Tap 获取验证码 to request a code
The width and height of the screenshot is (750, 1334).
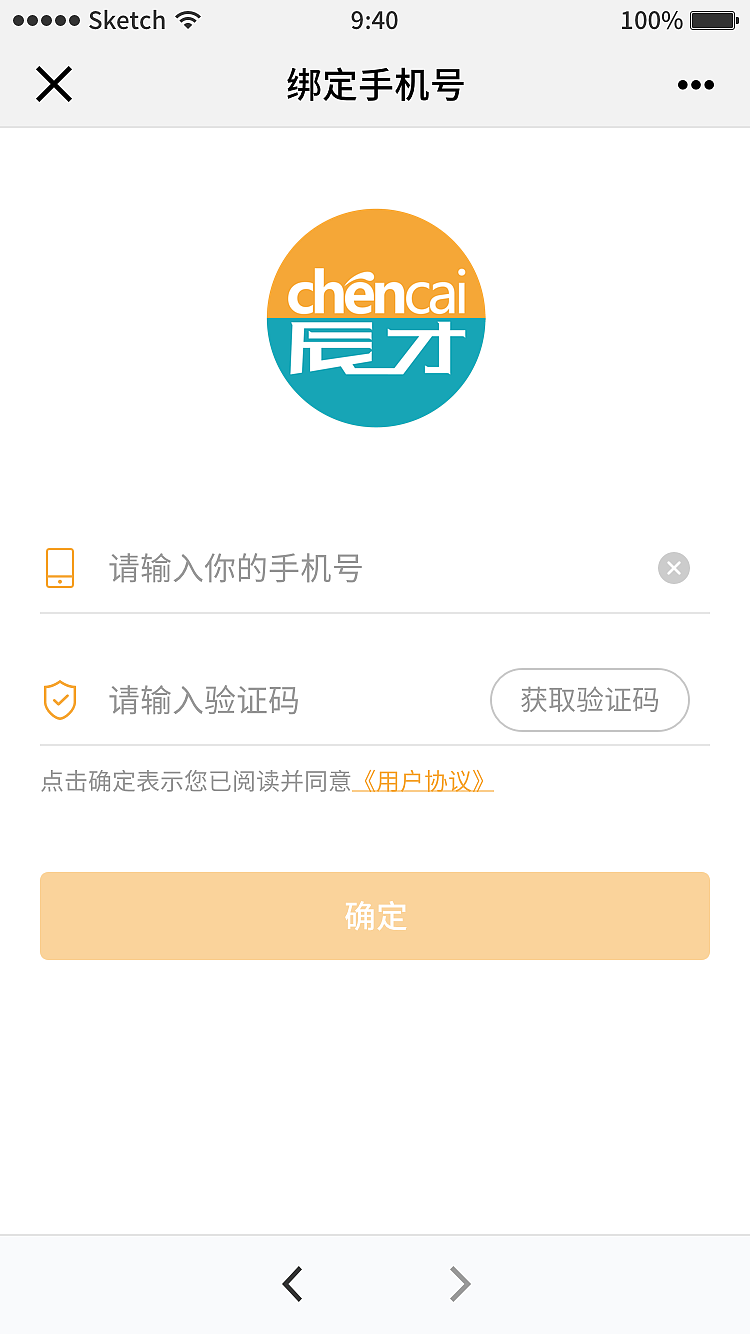point(589,700)
